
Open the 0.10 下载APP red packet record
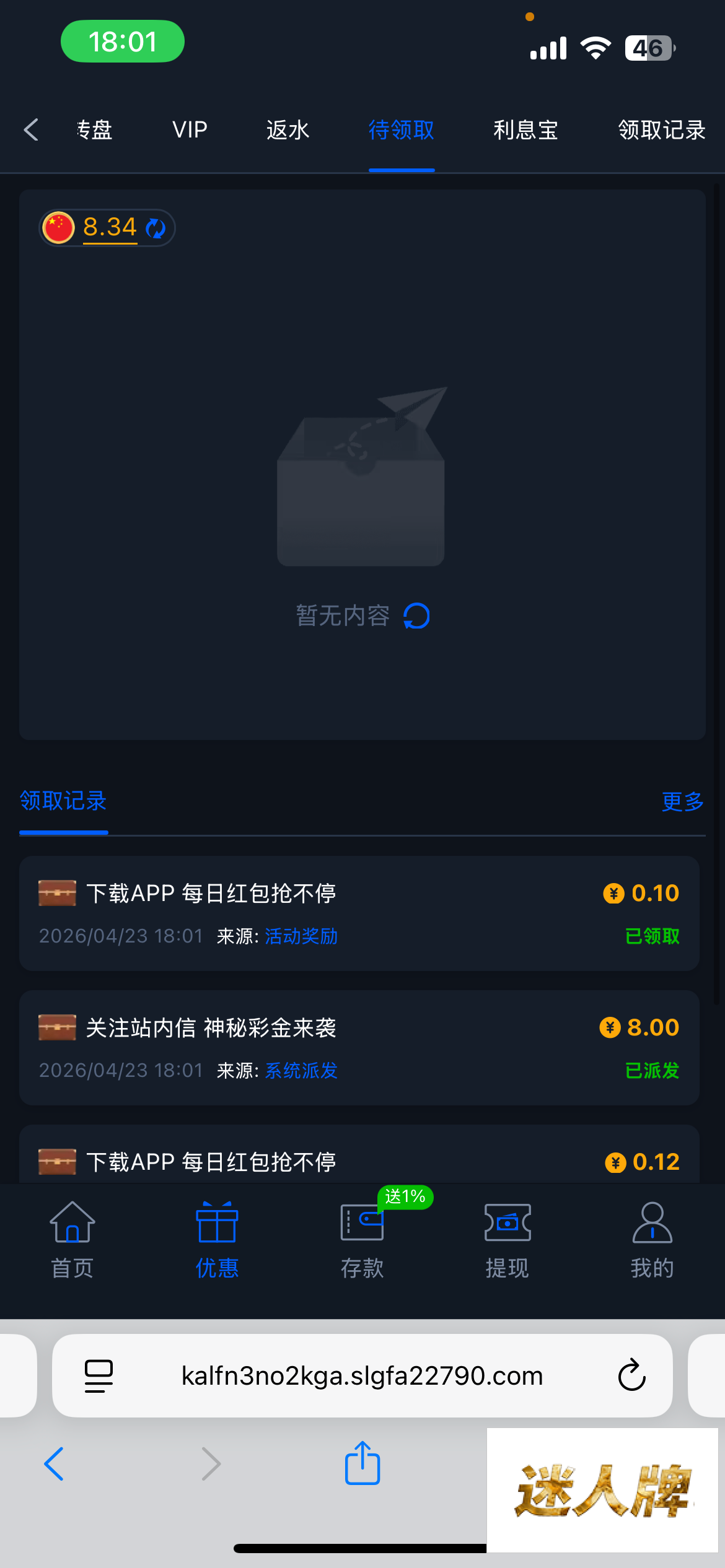359,913
